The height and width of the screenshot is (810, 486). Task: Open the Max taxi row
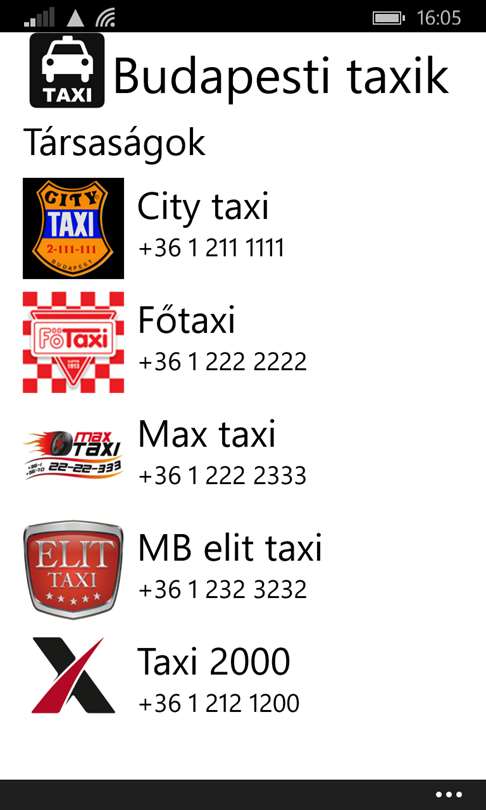[x=243, y=456]
